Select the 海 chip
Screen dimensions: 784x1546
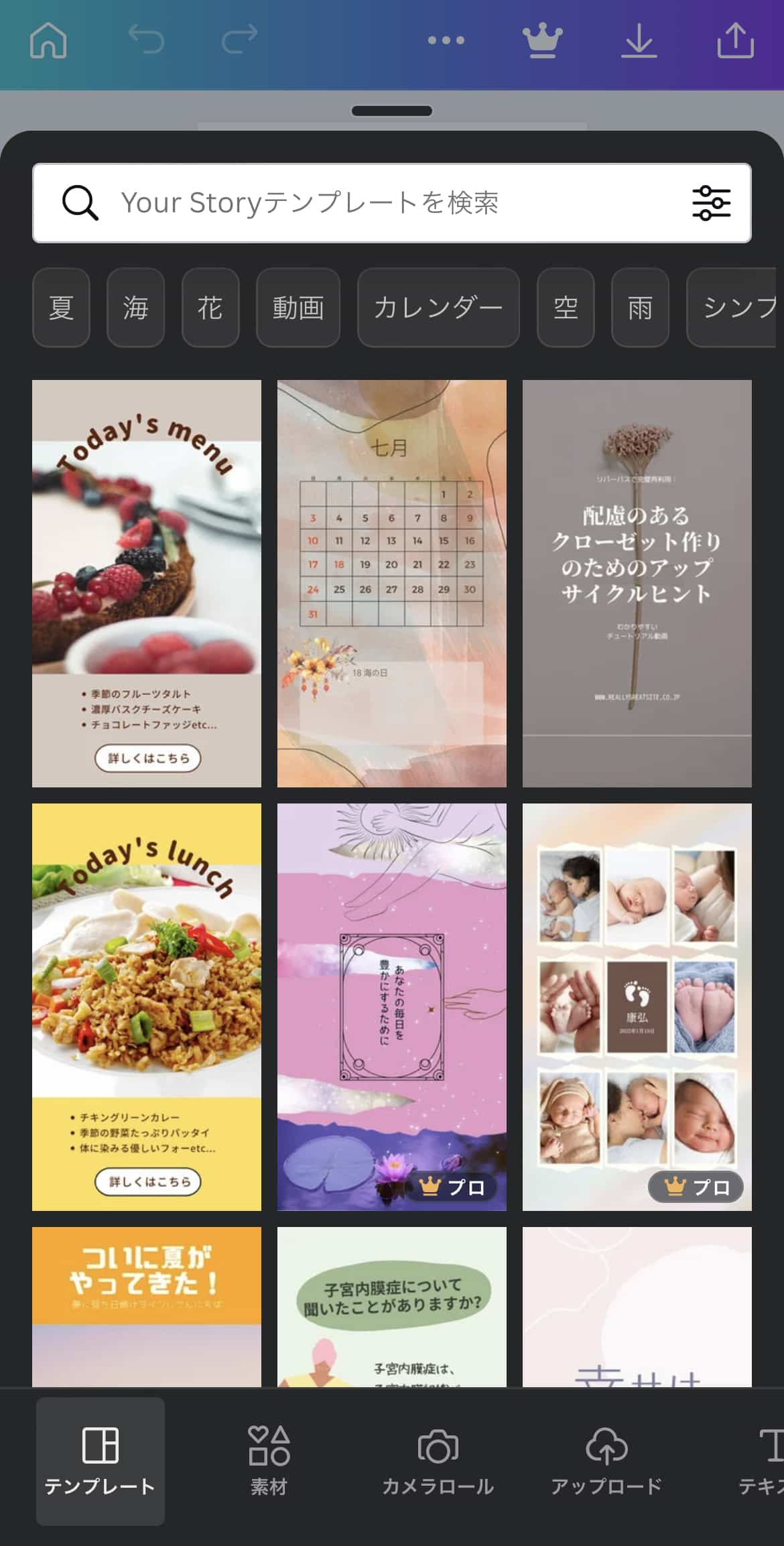(135, 308)
